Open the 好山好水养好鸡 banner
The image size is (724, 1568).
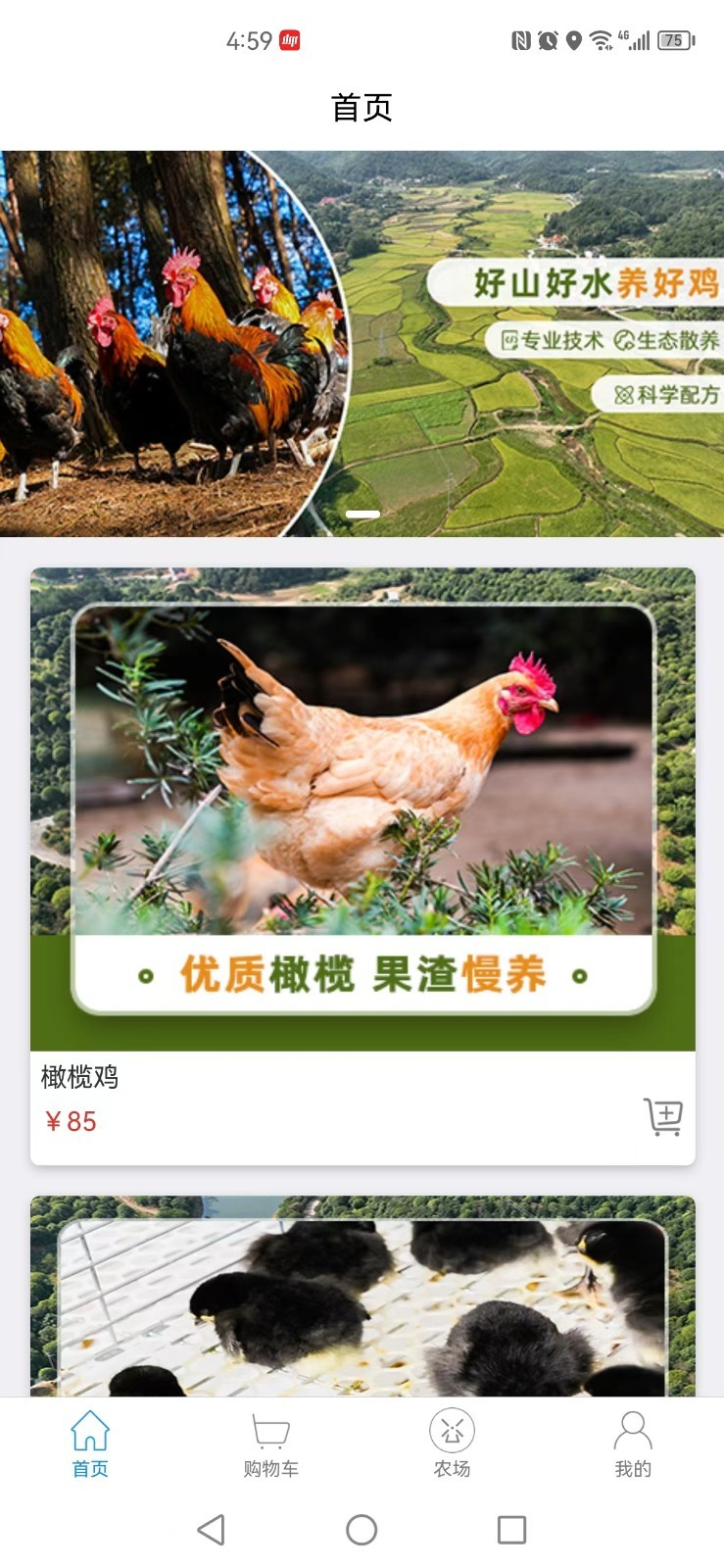(x=362, y=343)
